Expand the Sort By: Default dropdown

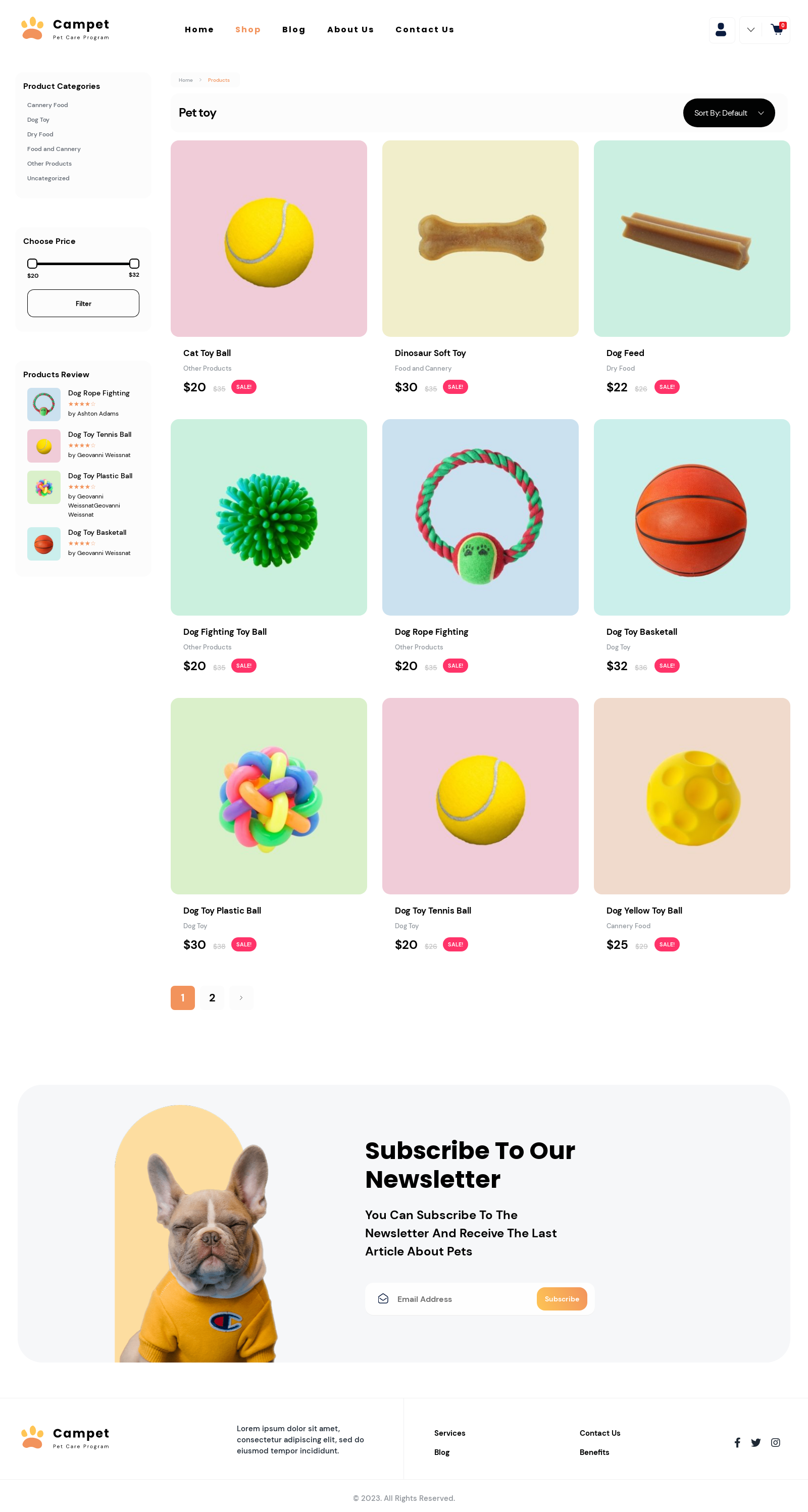click(x=728, y=113)
